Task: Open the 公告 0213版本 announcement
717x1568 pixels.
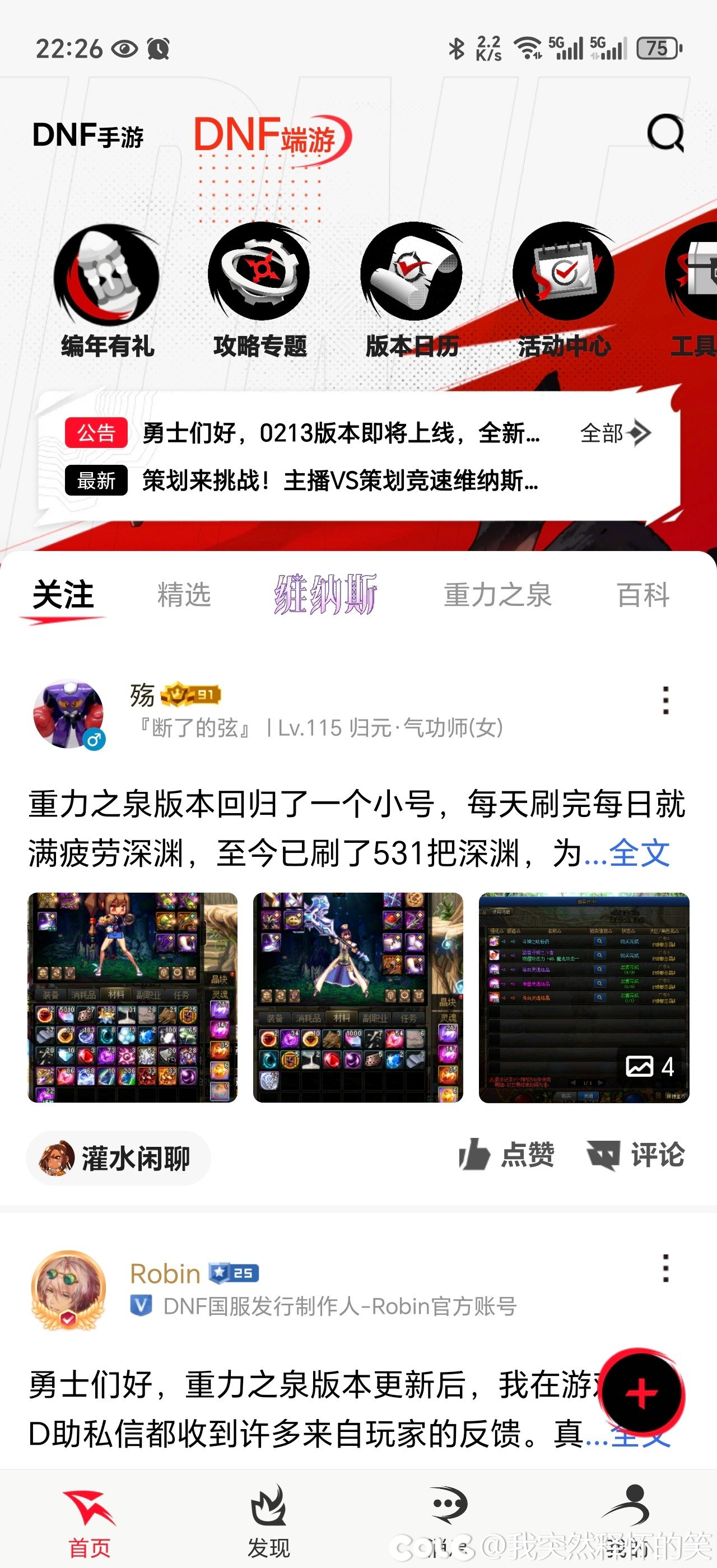Action: click(341, 433)
